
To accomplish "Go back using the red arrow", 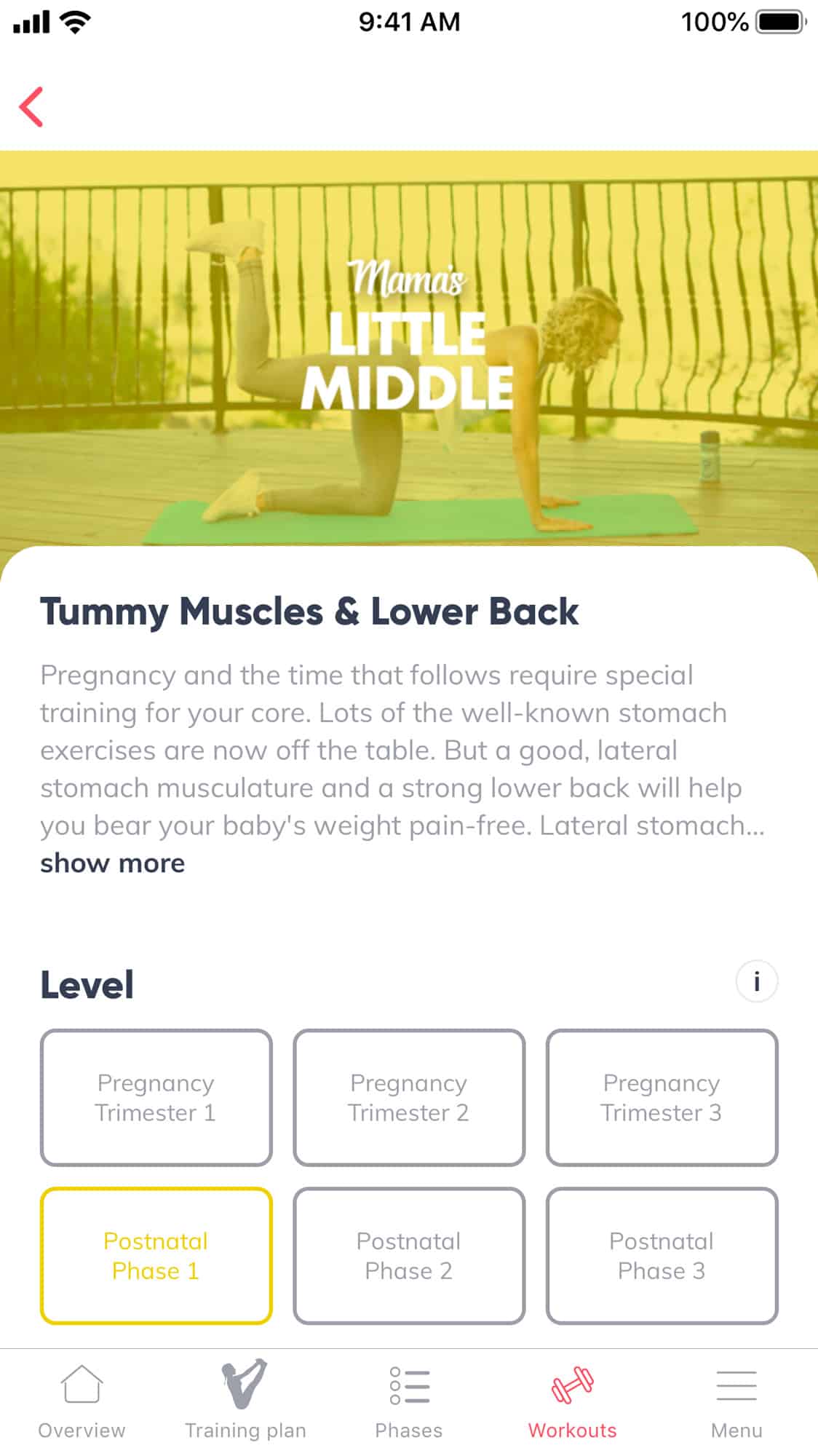I will tap(31, 107).
